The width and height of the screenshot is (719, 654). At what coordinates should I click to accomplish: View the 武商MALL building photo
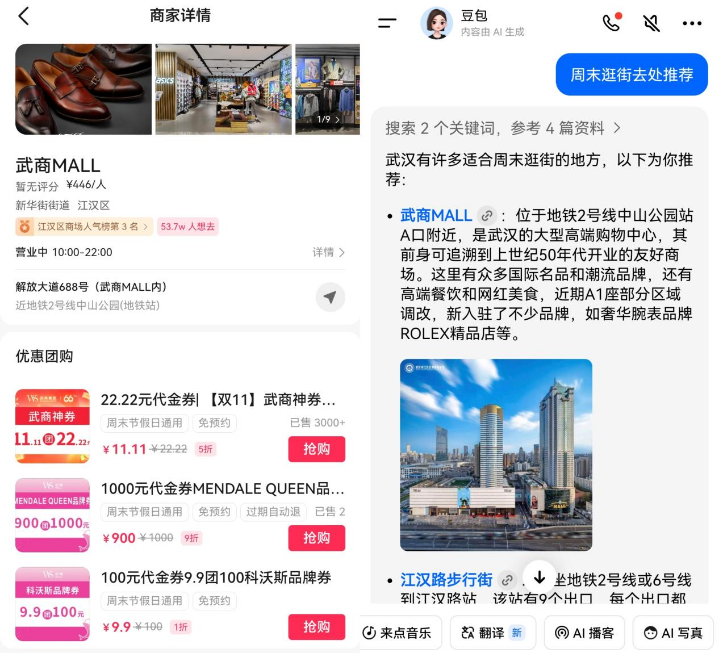pyautogui.click(x=496, y=455)
